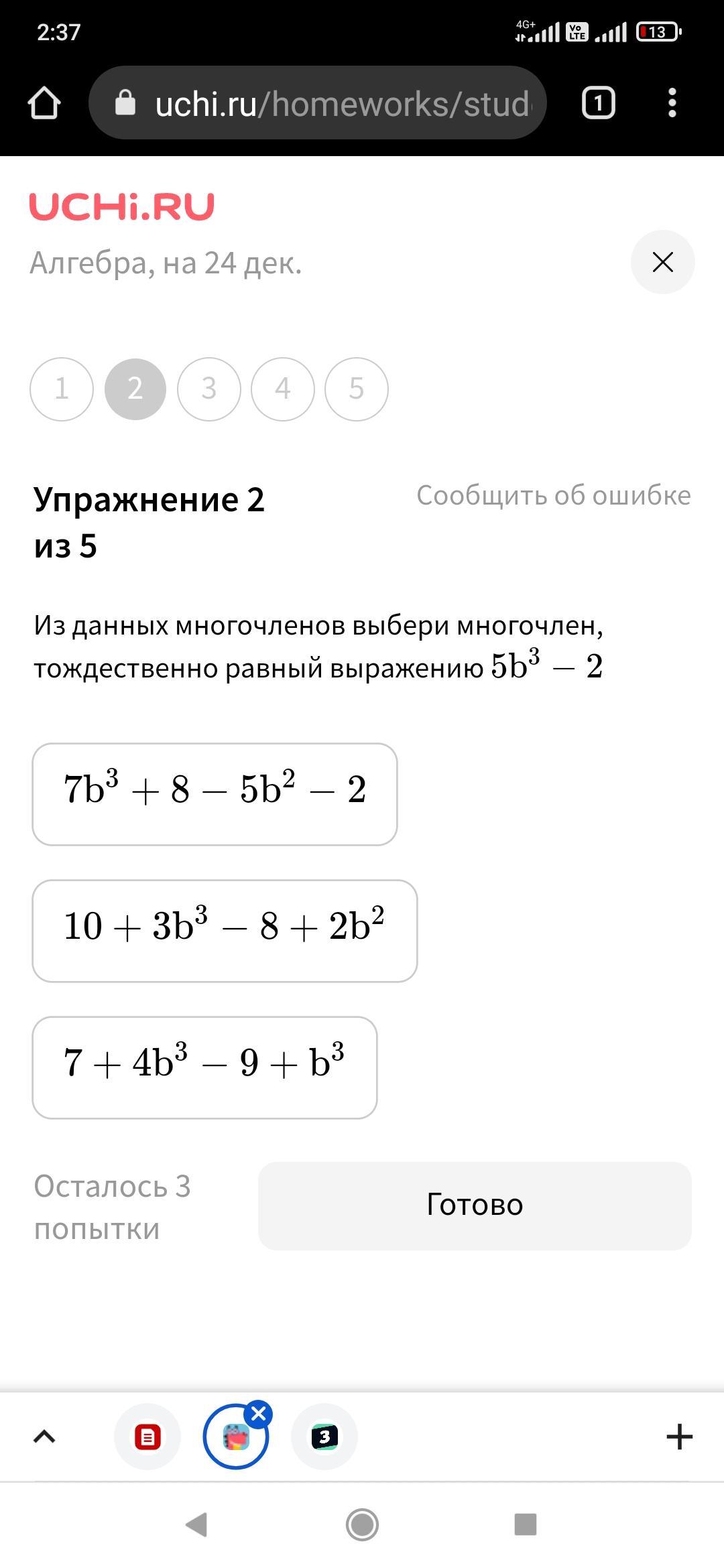Go to exercise 4
The width and height of the screenshot is (724, 1568).
tap(283, 389)
